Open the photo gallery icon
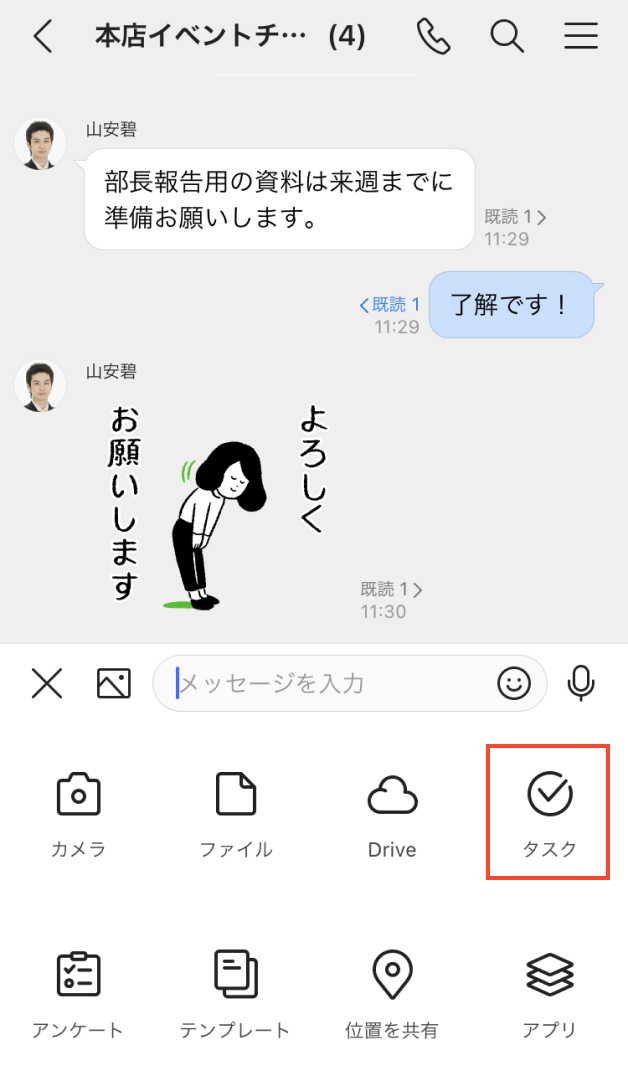The width and height of the screenshot is (628, 1084). tap(114, 683)
